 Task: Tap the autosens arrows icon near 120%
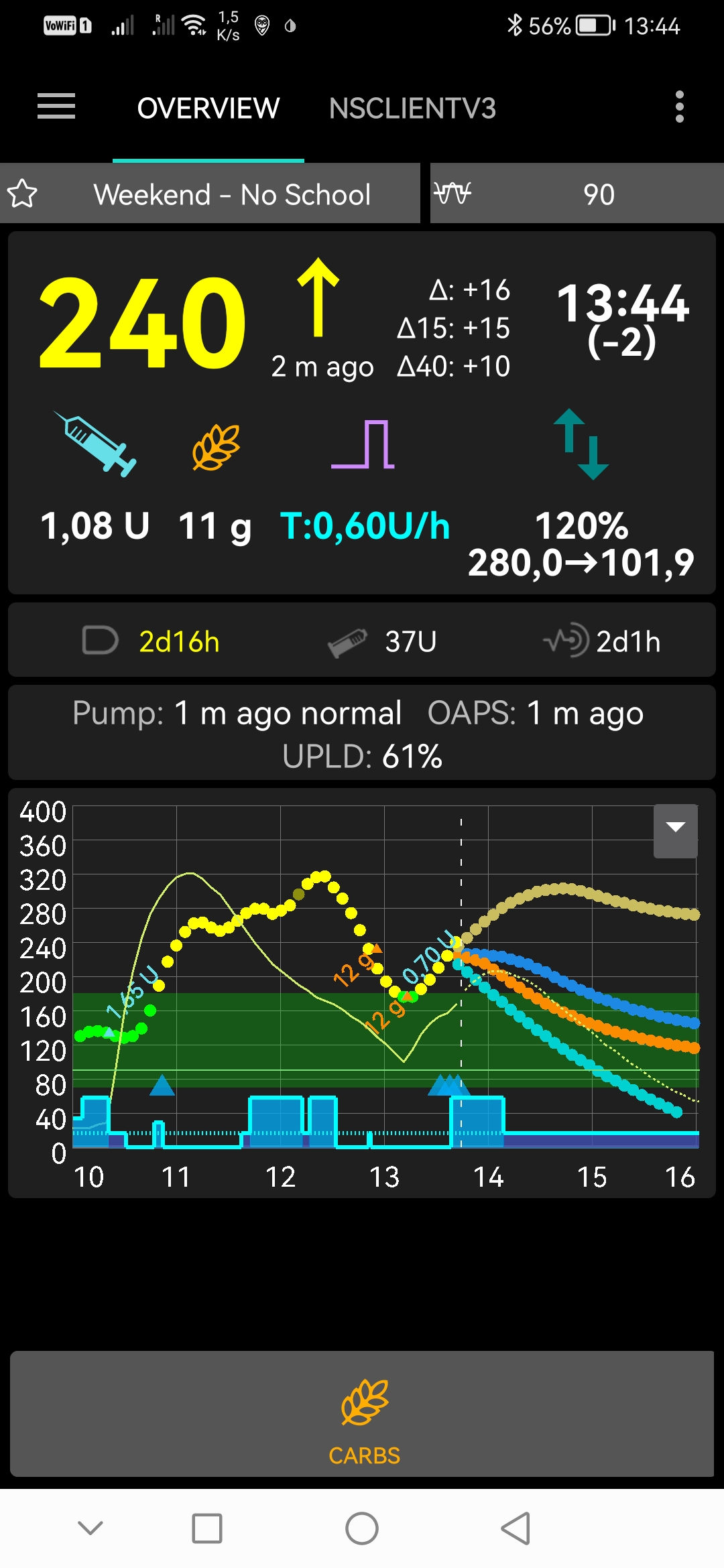(581, 442)
